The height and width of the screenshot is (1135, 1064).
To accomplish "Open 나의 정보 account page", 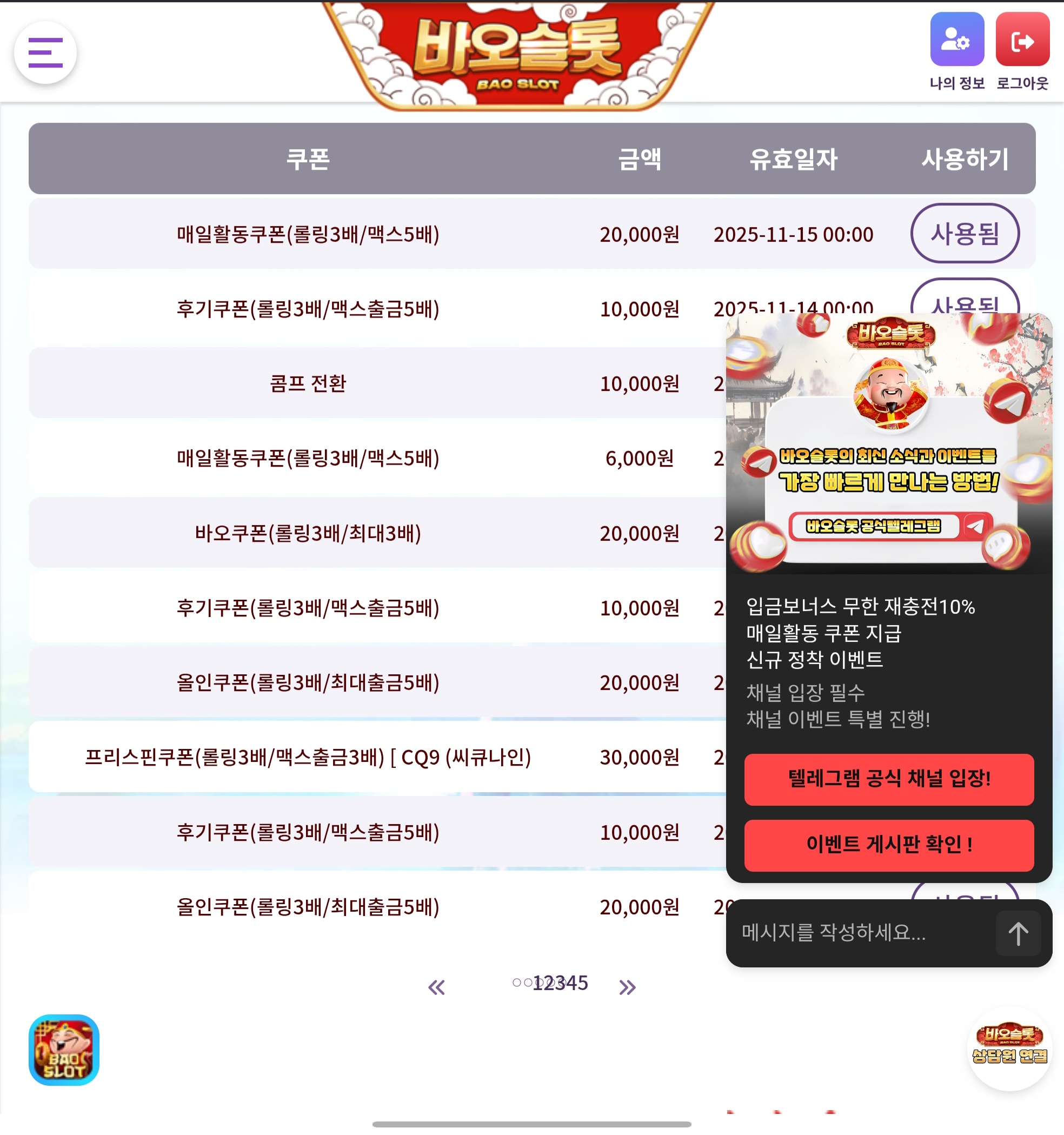I will (x=957, y=40).
